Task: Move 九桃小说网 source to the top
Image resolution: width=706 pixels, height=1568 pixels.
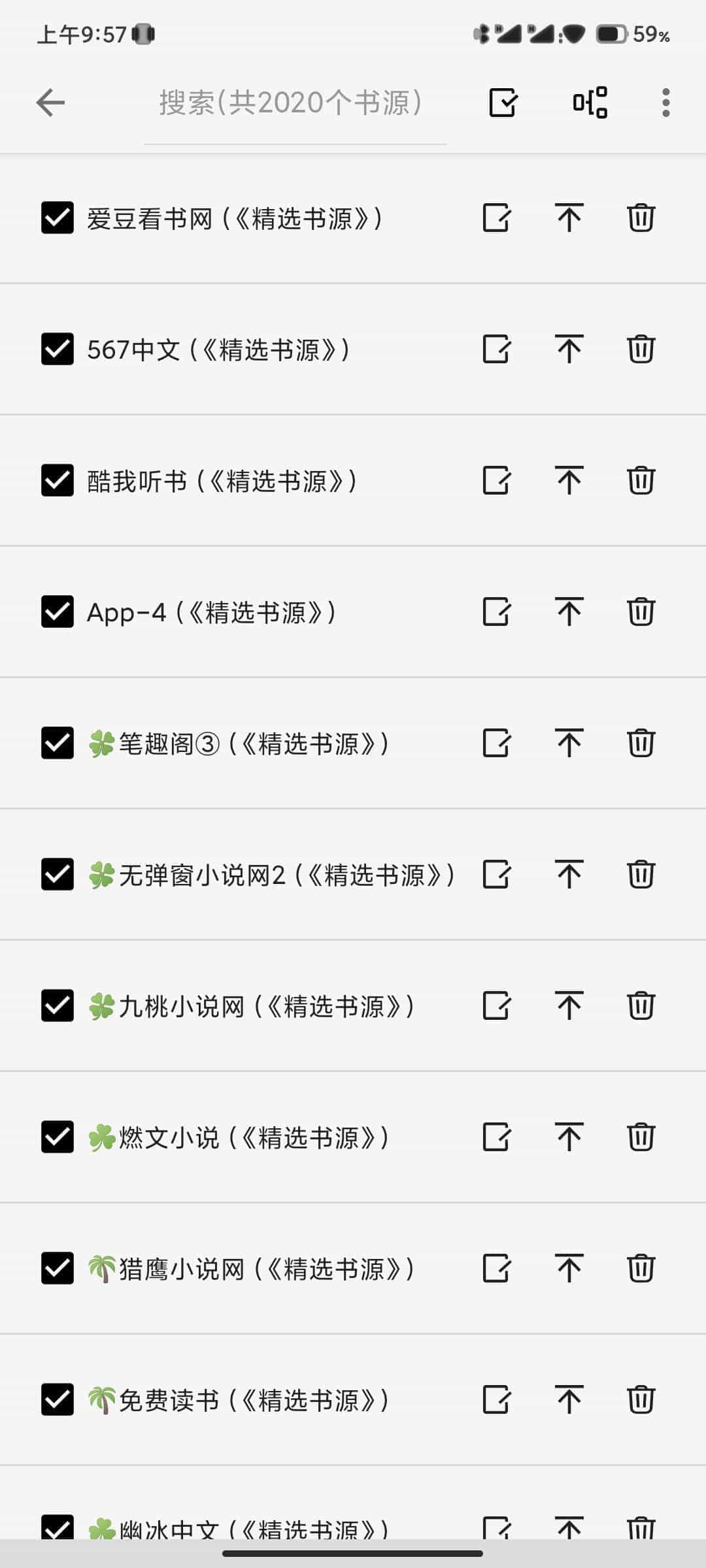Action: pyautogui.click(x=569, y=1005)
